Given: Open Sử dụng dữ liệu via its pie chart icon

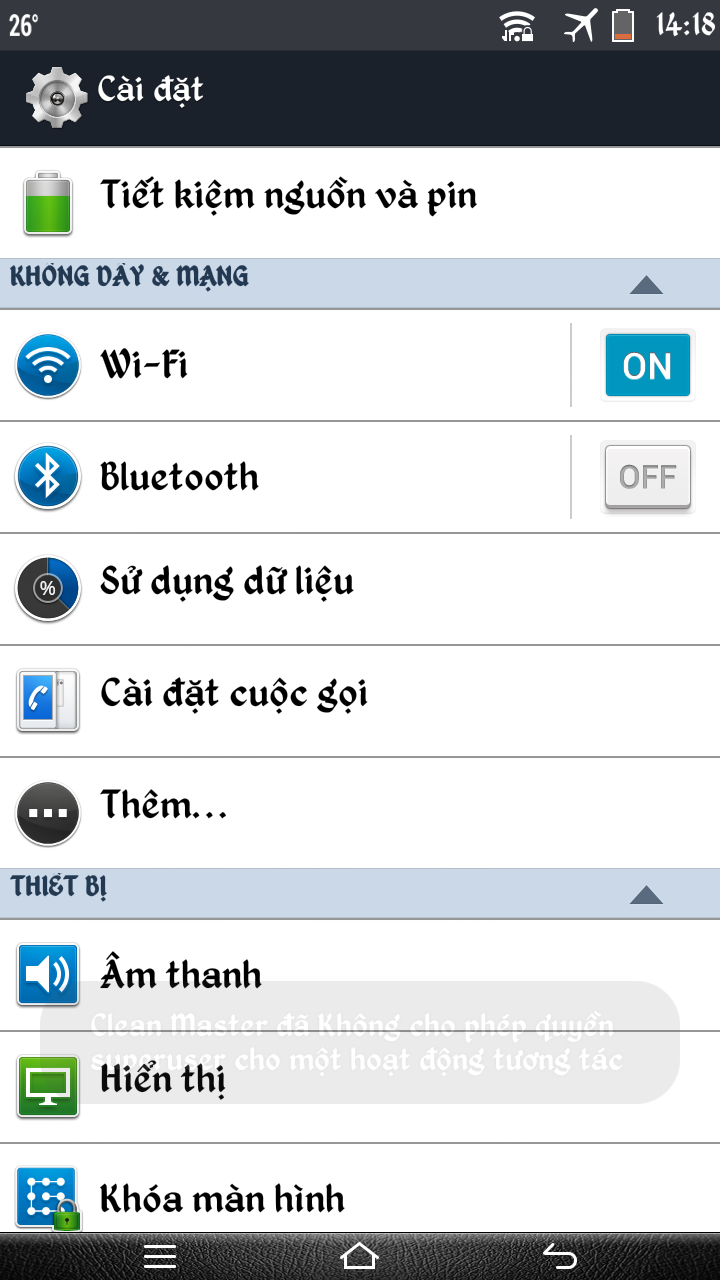Looking at the screenshot, I should point(47,589).
